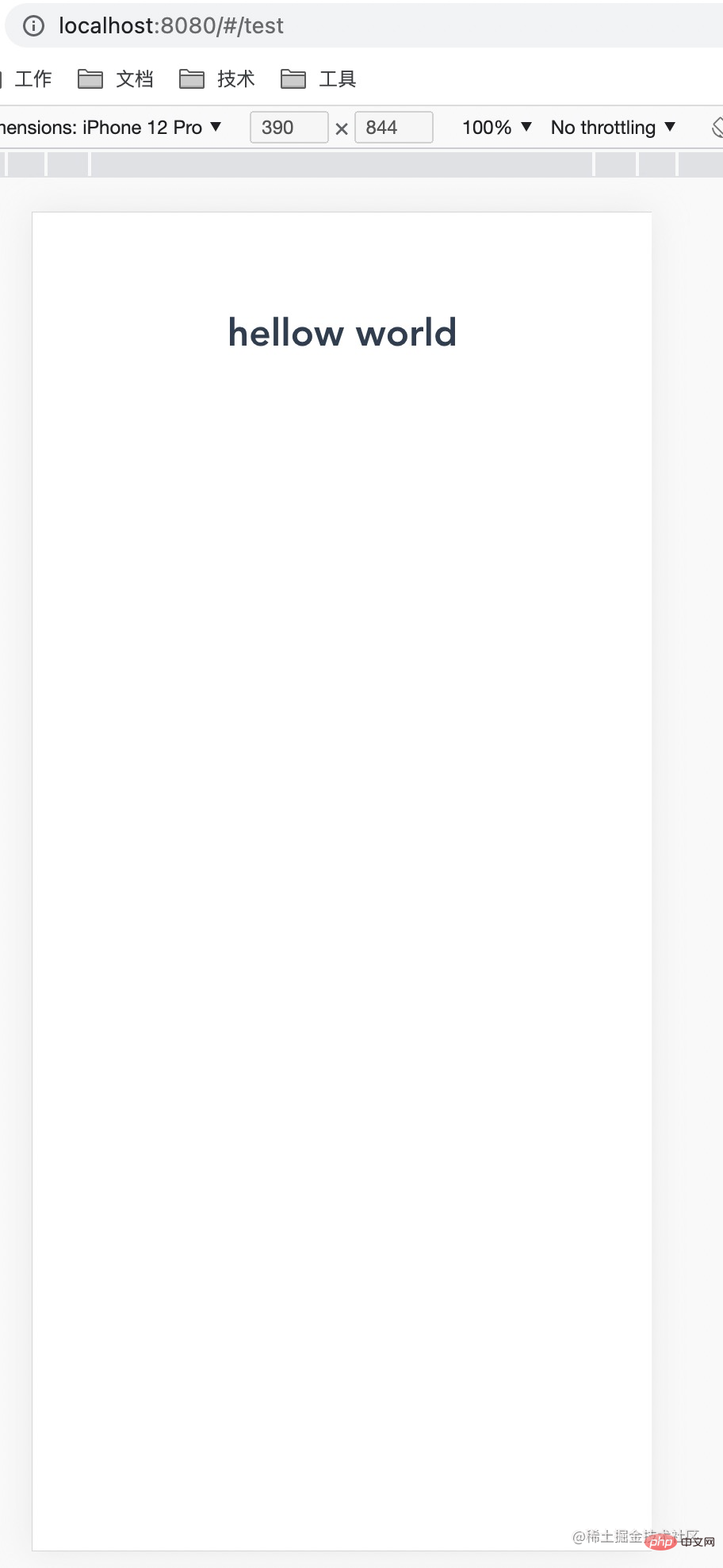
Task: Open the site information icon
Action: pos(33,26)
